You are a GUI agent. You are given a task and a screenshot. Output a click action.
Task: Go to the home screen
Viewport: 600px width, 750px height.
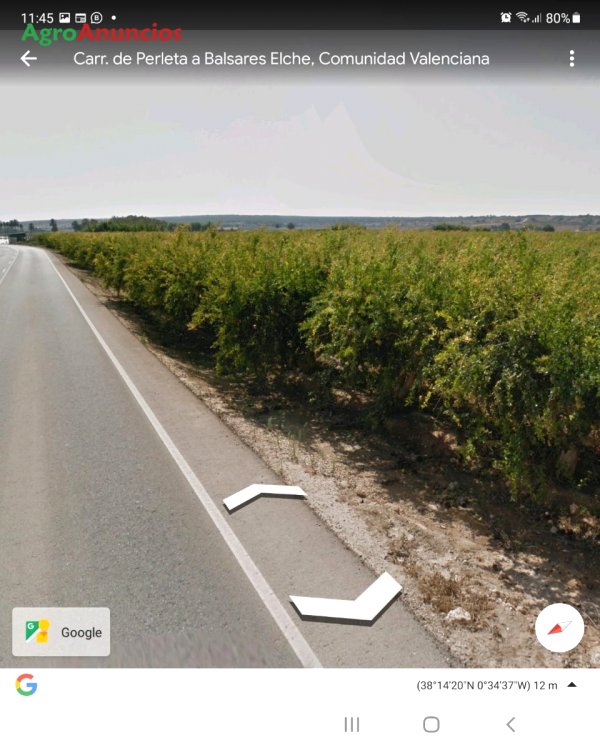(431, 724)
